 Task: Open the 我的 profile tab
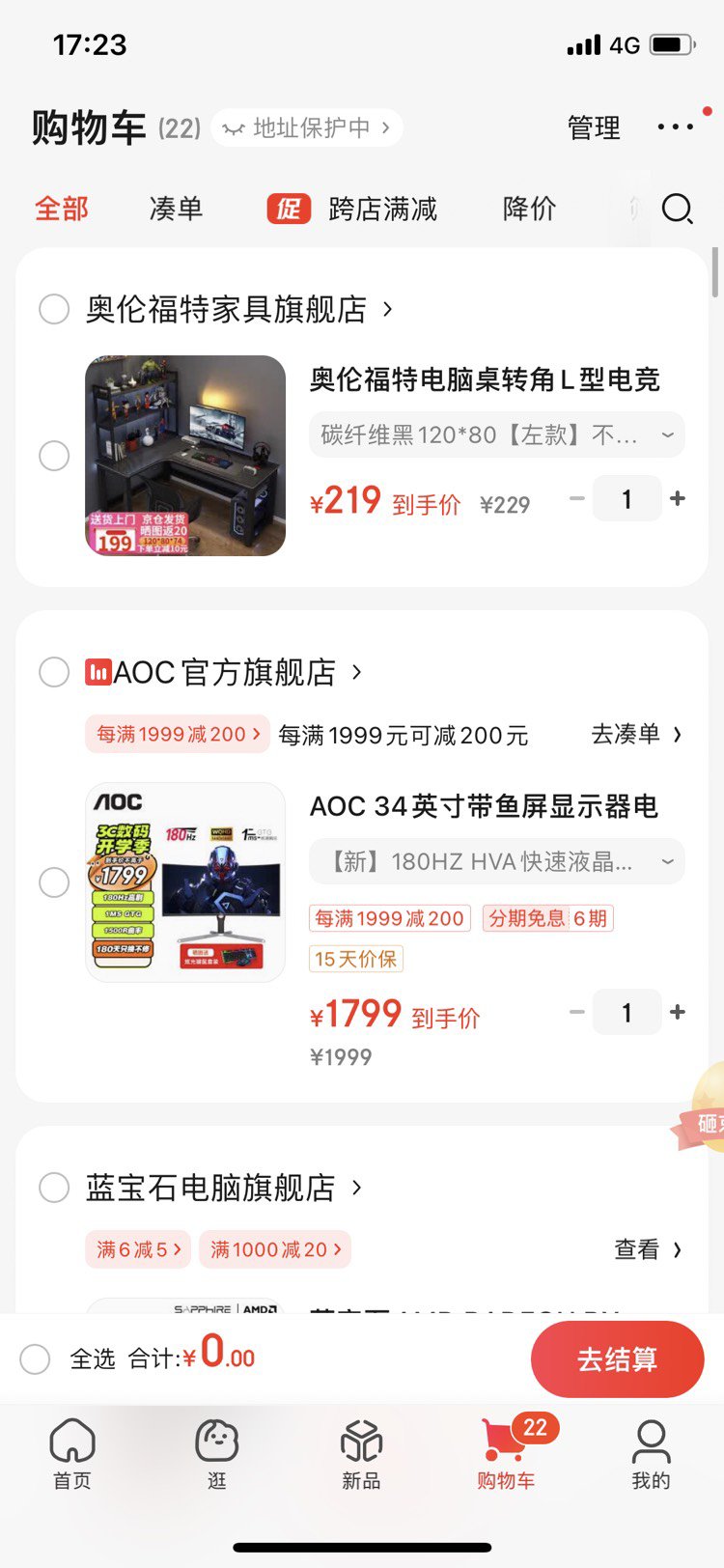point(651,1455)
